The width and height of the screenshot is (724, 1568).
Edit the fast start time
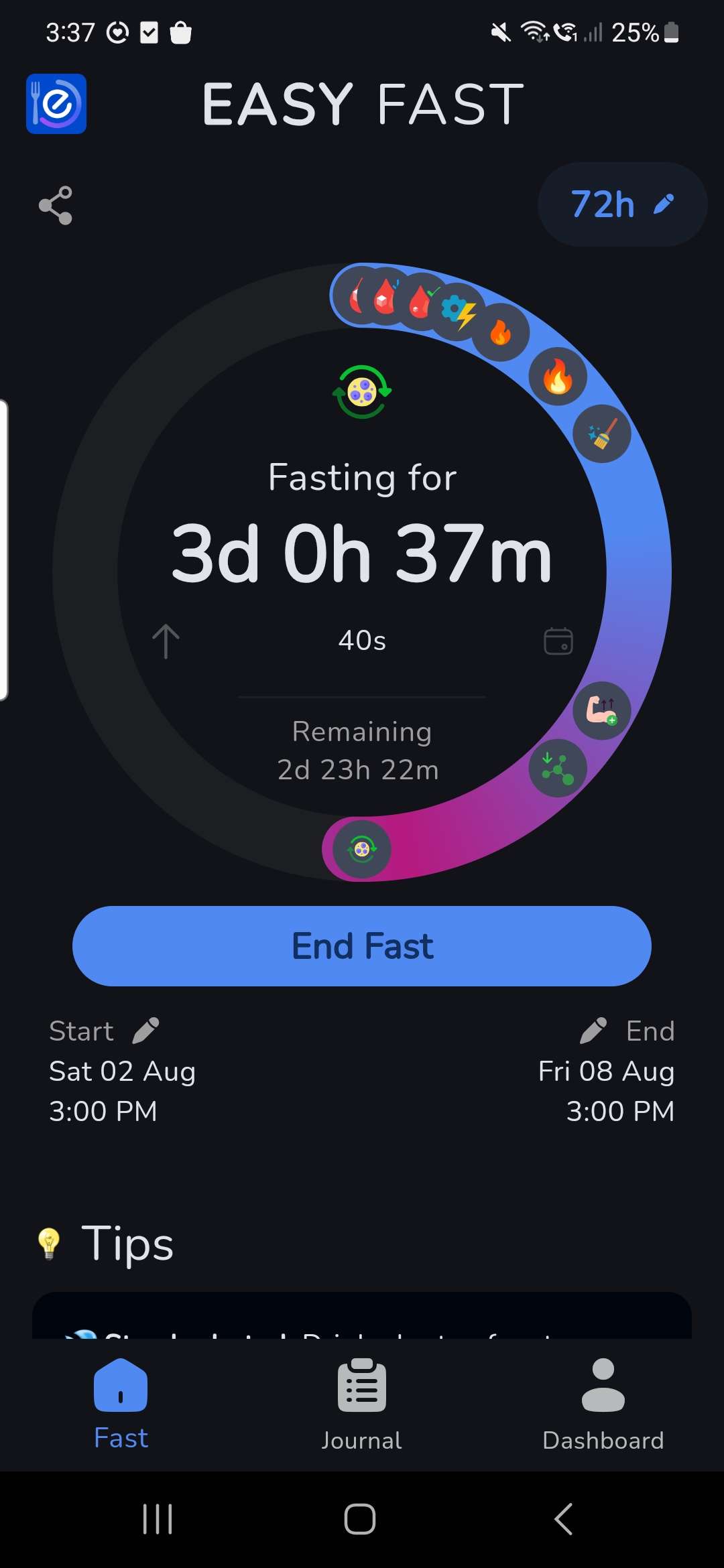click(x=145, y=1031)
